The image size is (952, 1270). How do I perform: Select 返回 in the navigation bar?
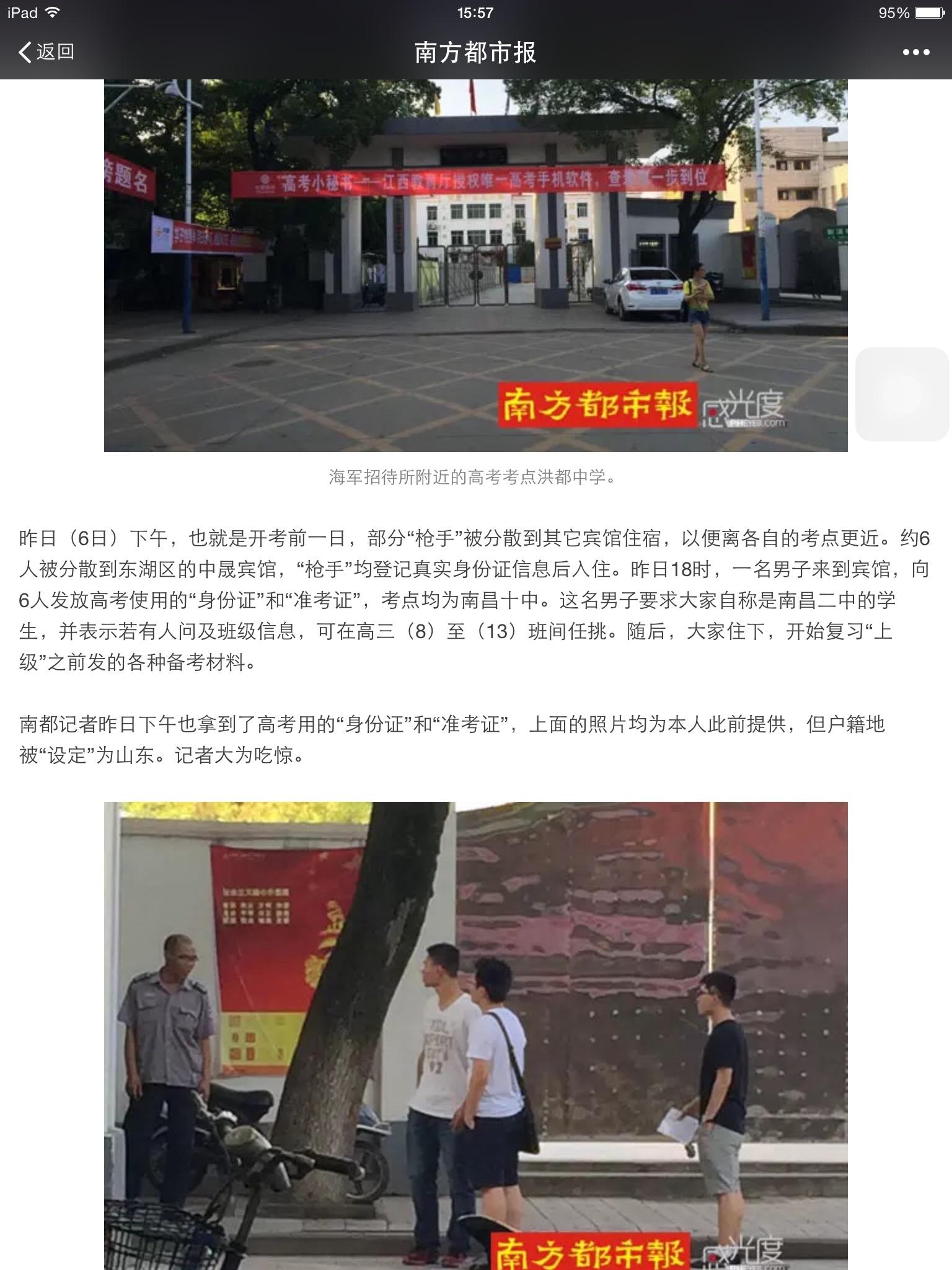(57, 53)
